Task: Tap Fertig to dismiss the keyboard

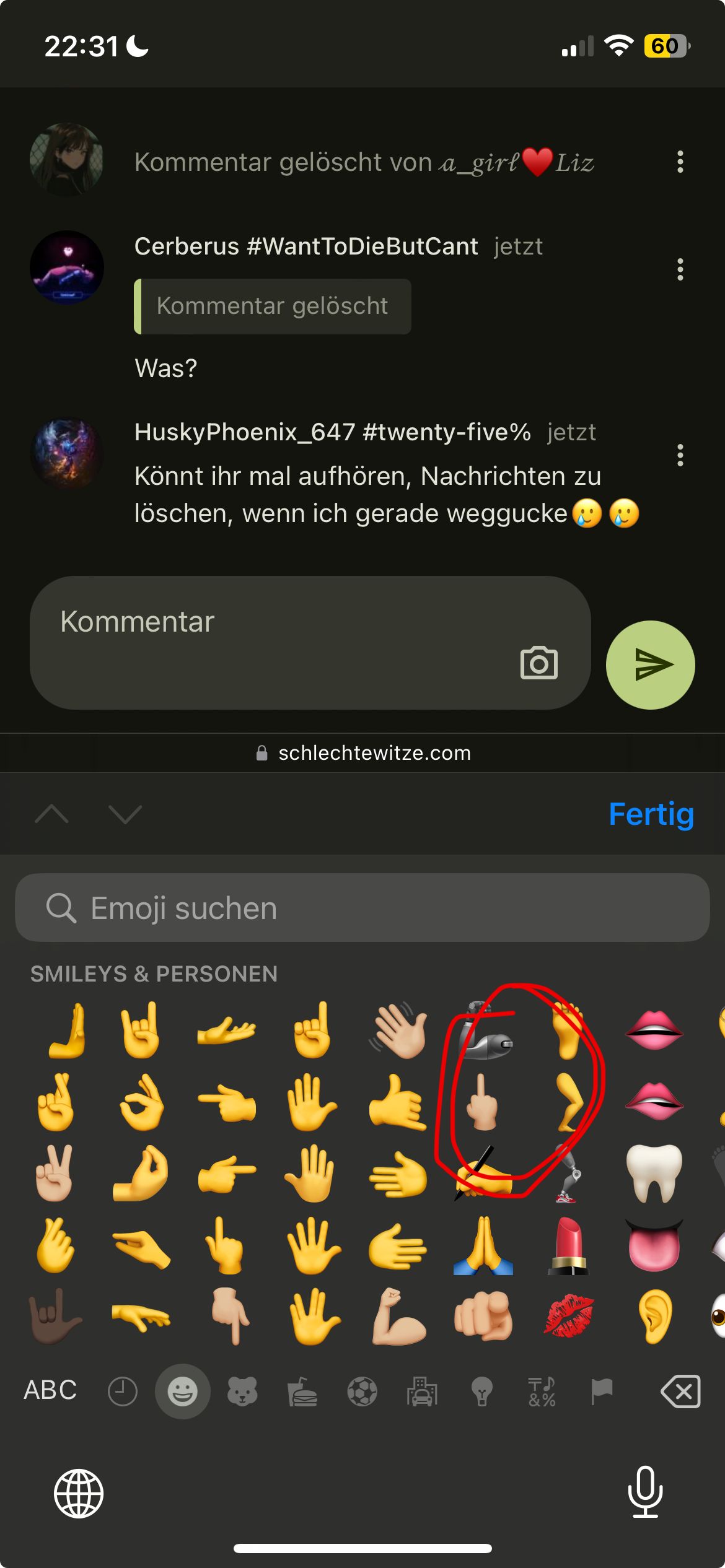Action: tap(651, 814)
